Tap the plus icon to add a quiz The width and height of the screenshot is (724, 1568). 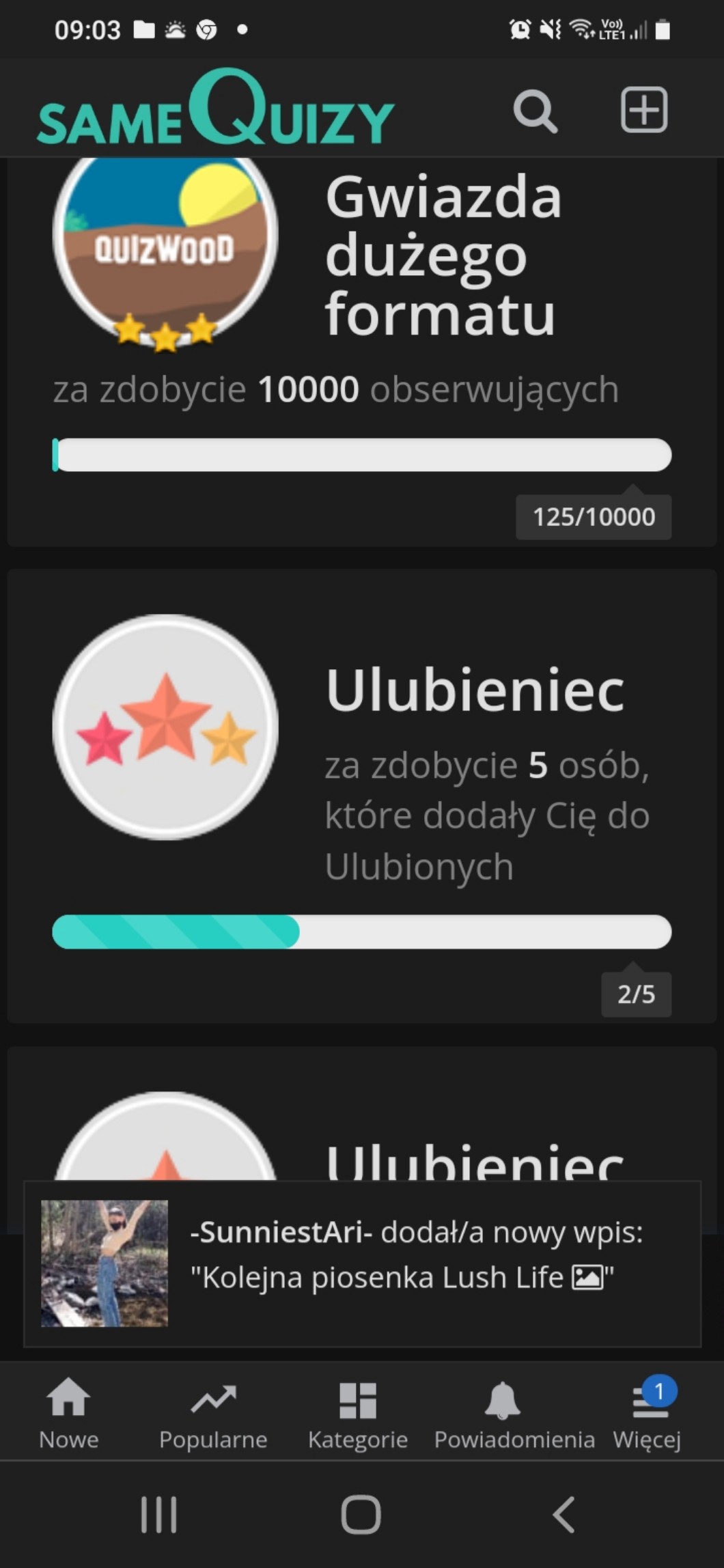[643, 109]
